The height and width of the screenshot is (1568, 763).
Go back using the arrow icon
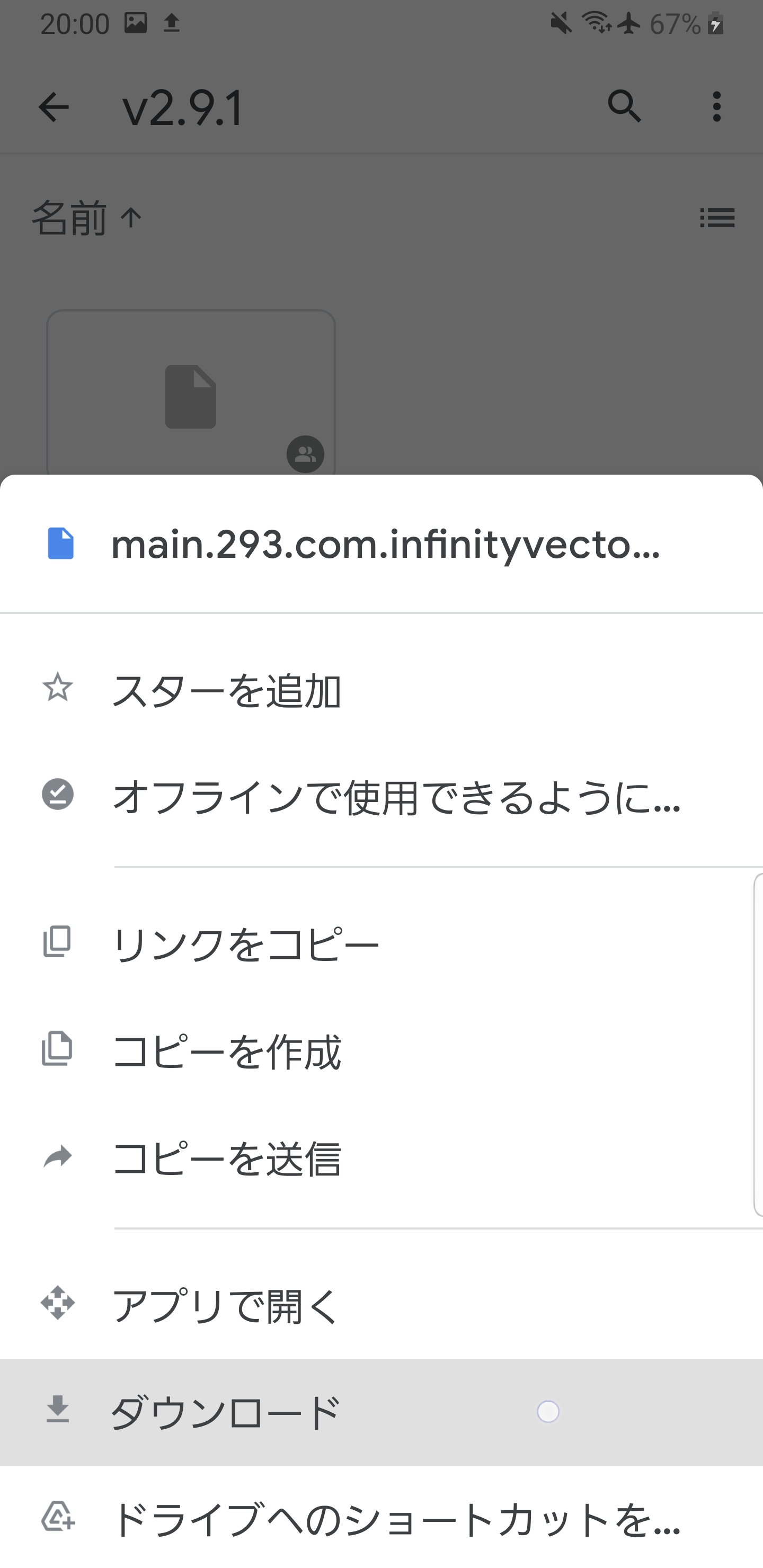(54, 107)
